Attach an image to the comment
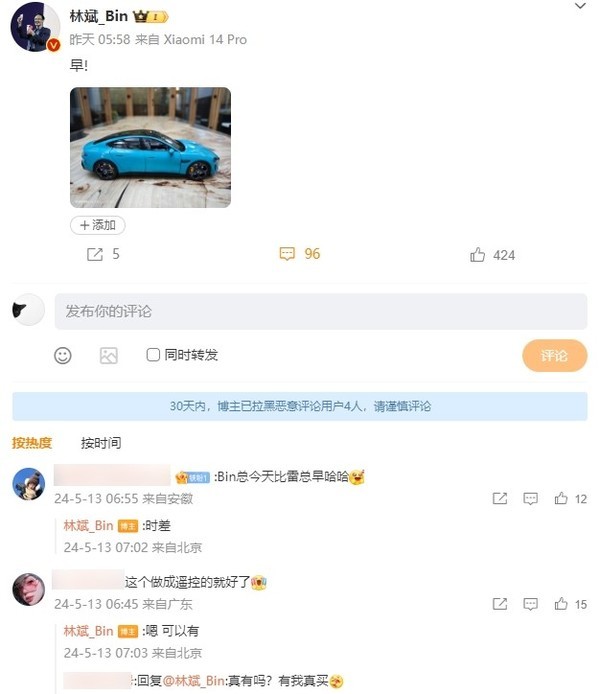The image size is (600, 694). tap(108, 355)
